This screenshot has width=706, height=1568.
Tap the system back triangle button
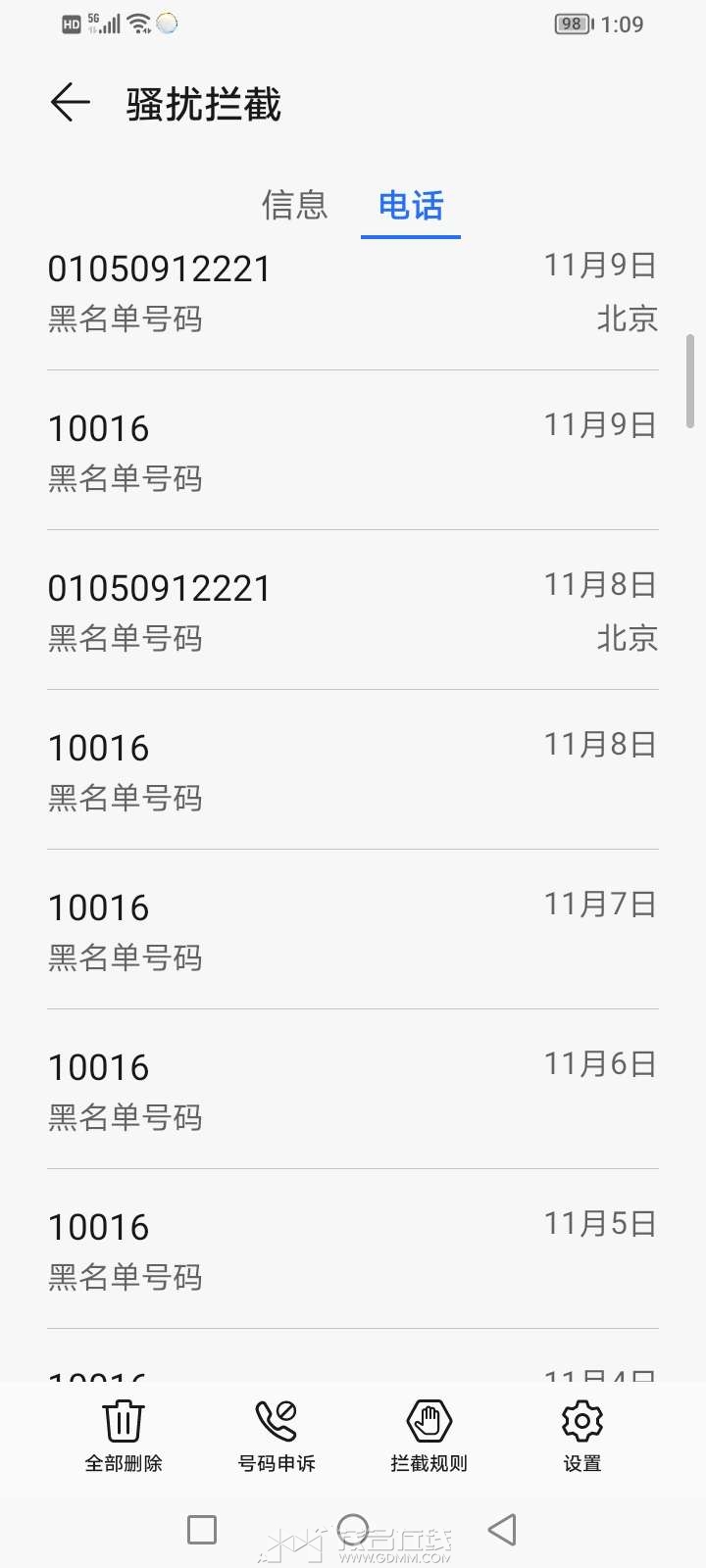click(502, 1529)
